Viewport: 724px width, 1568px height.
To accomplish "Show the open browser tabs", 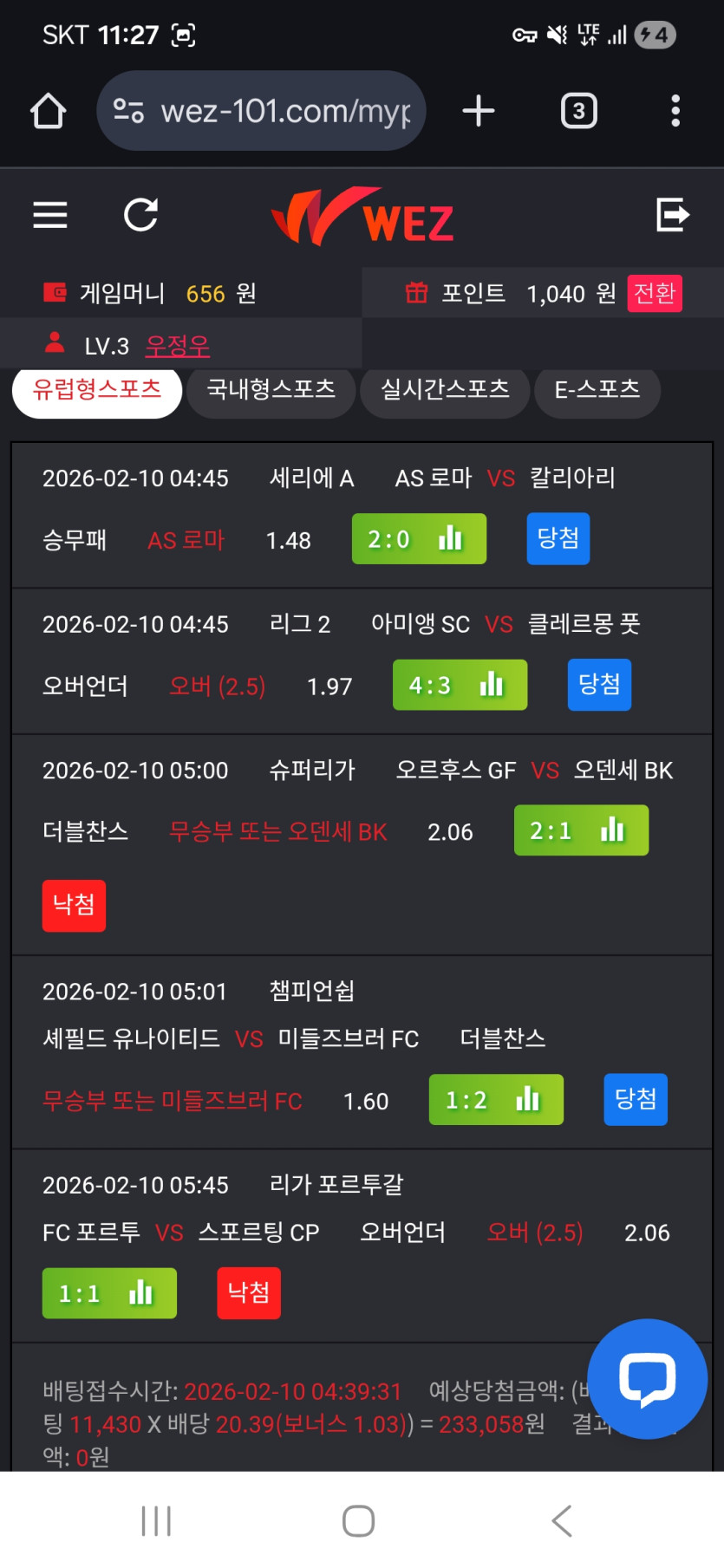I will point(578,111).
